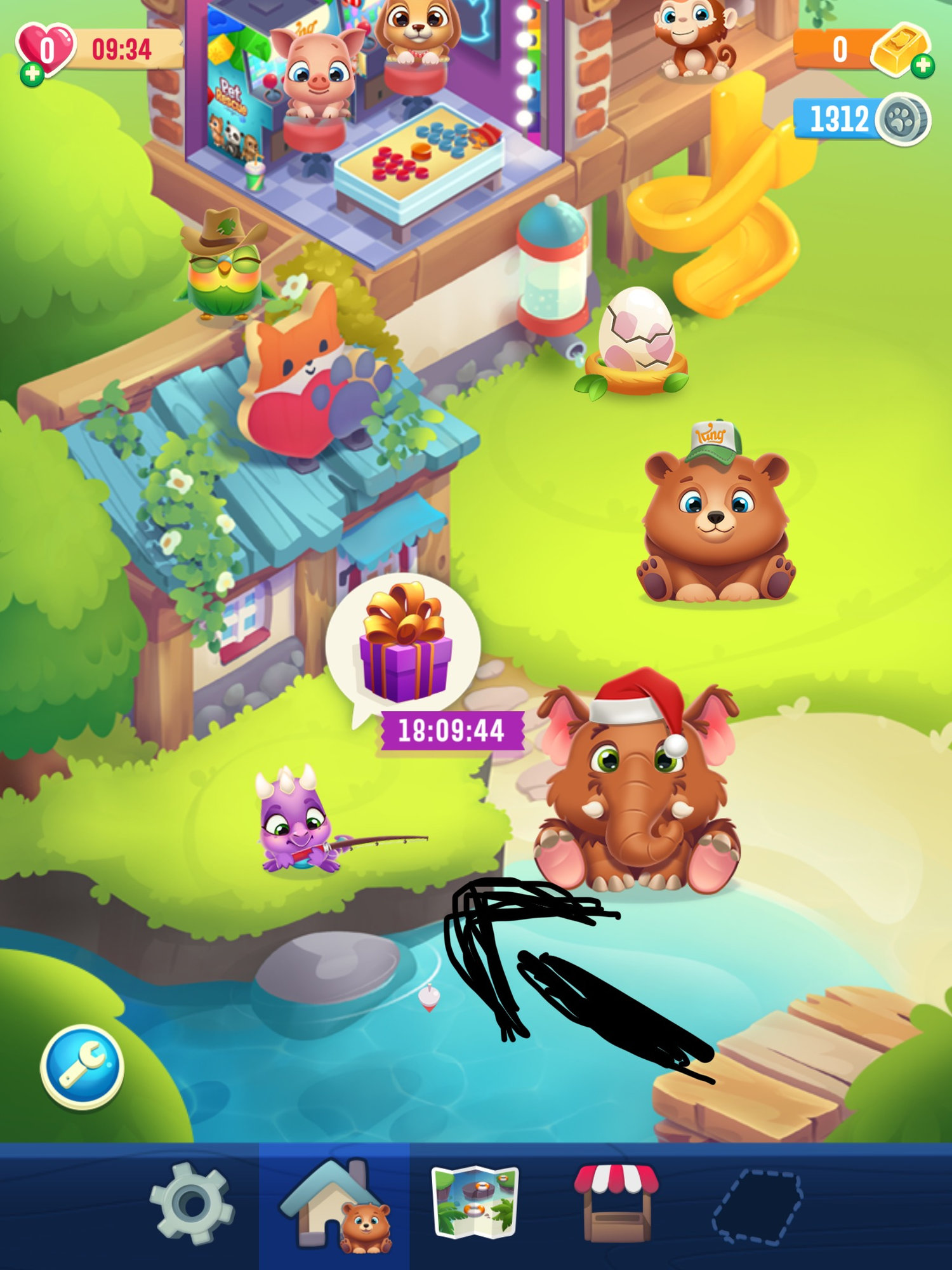Image resolution: width=952 pixels, height=1270 pixels.
Task: Buy gold bars with the plus icon
Action: (923, 65)
